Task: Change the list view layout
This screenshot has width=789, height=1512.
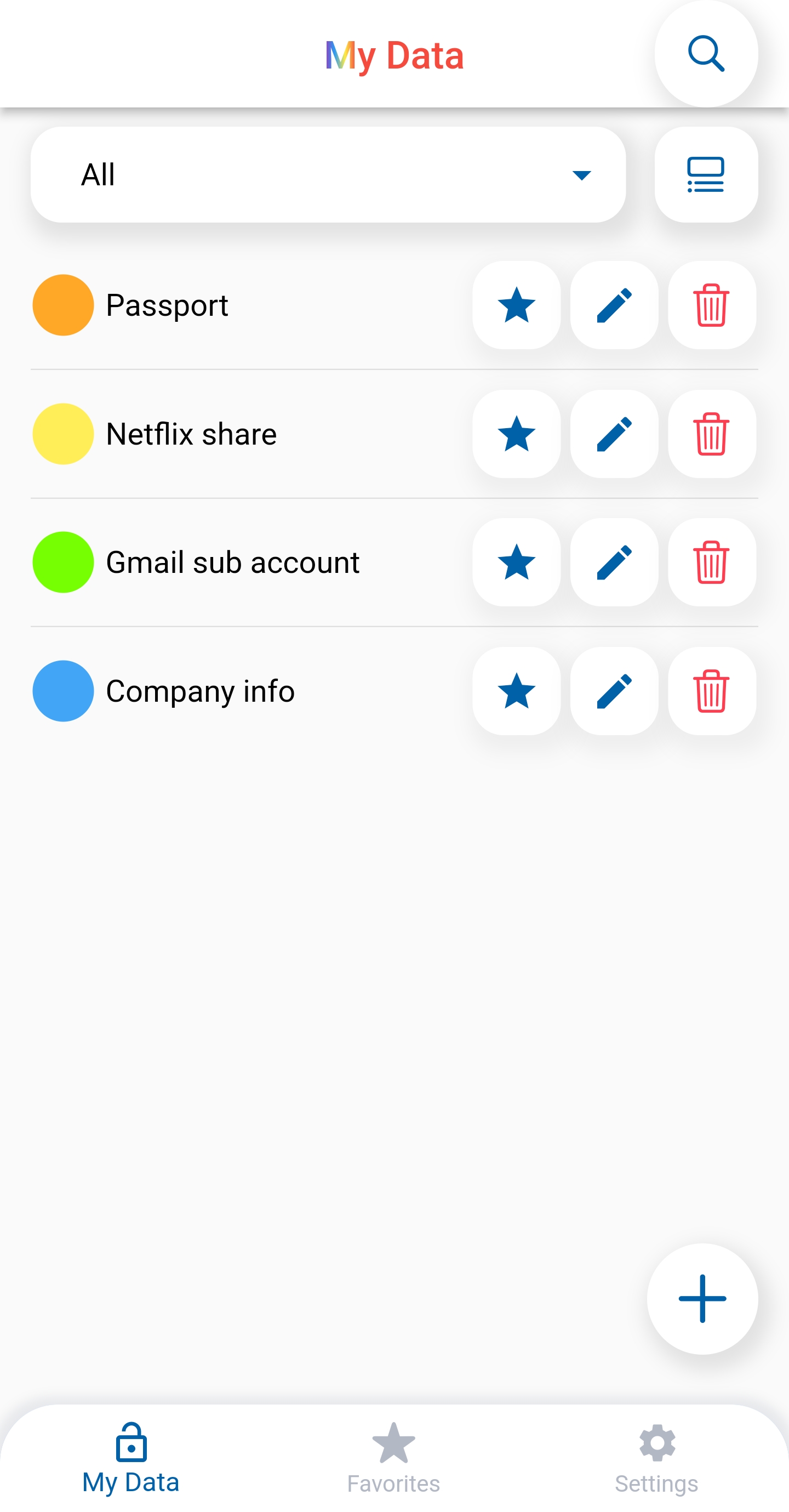Action: [x=706, y=175]
